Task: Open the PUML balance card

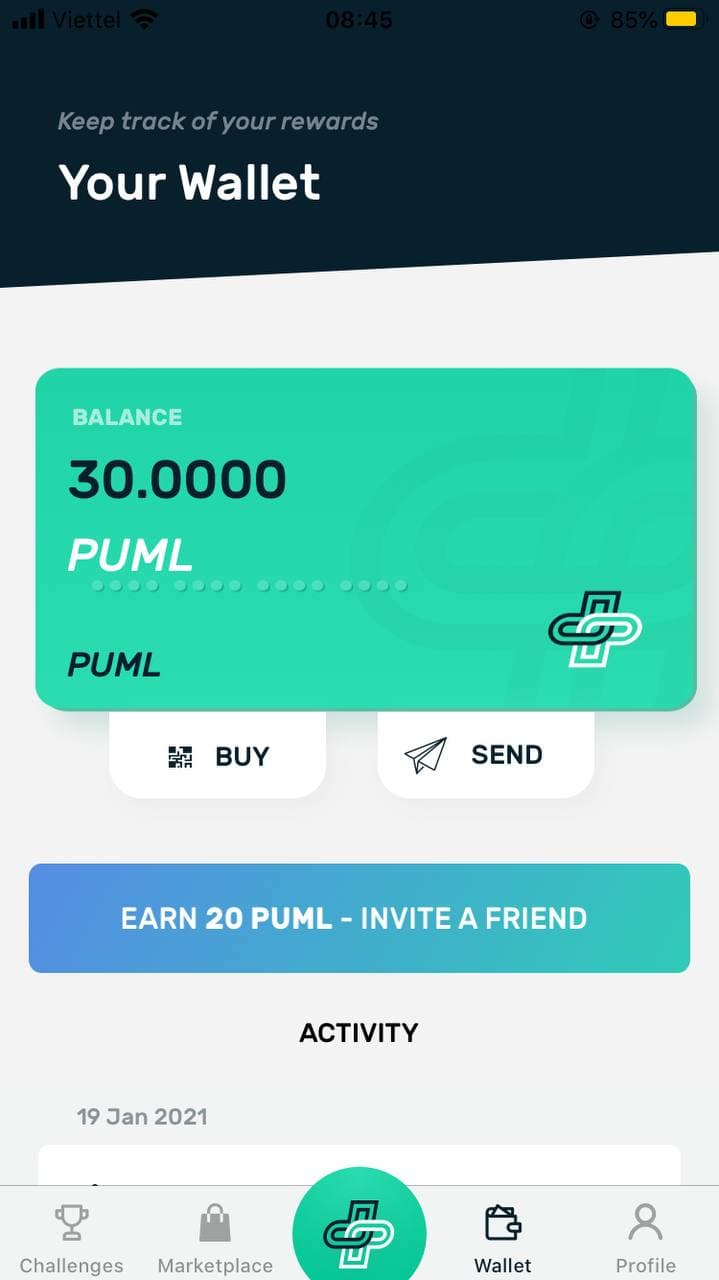Action: (x=365, y=540)
